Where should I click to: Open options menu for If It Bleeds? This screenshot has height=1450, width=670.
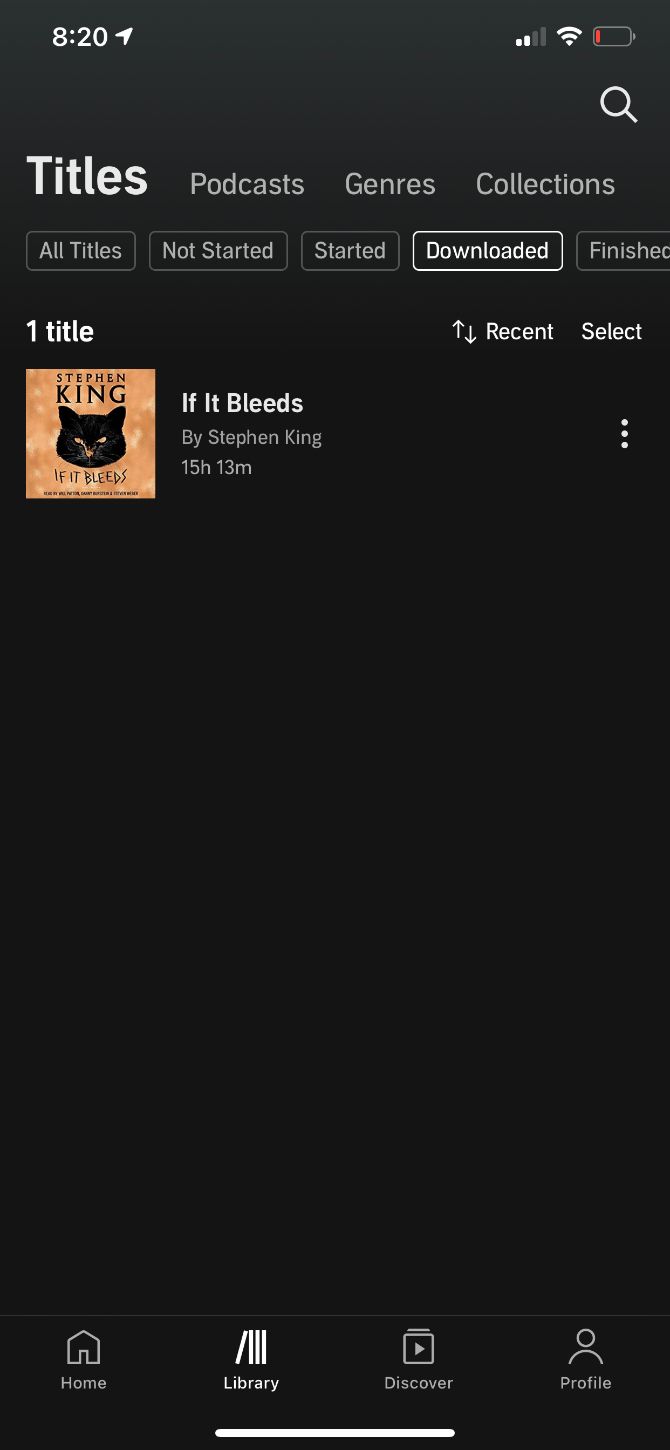point(624,433)
